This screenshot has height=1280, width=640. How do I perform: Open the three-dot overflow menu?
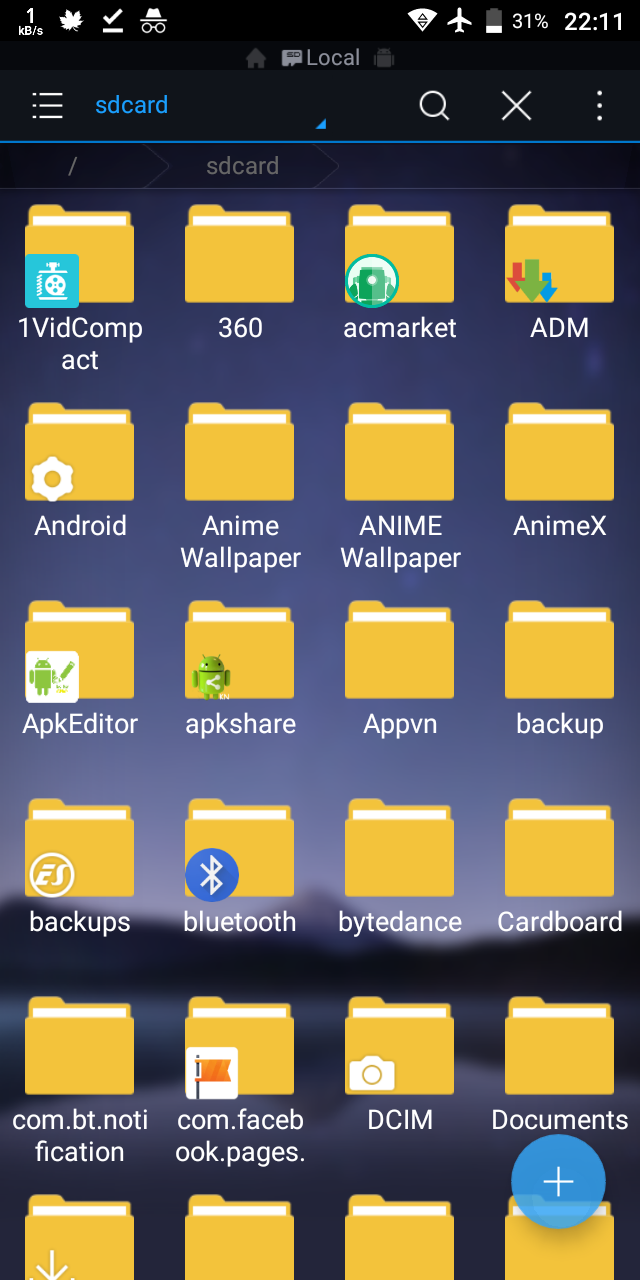pyautogui.click(x=599, y=105)
